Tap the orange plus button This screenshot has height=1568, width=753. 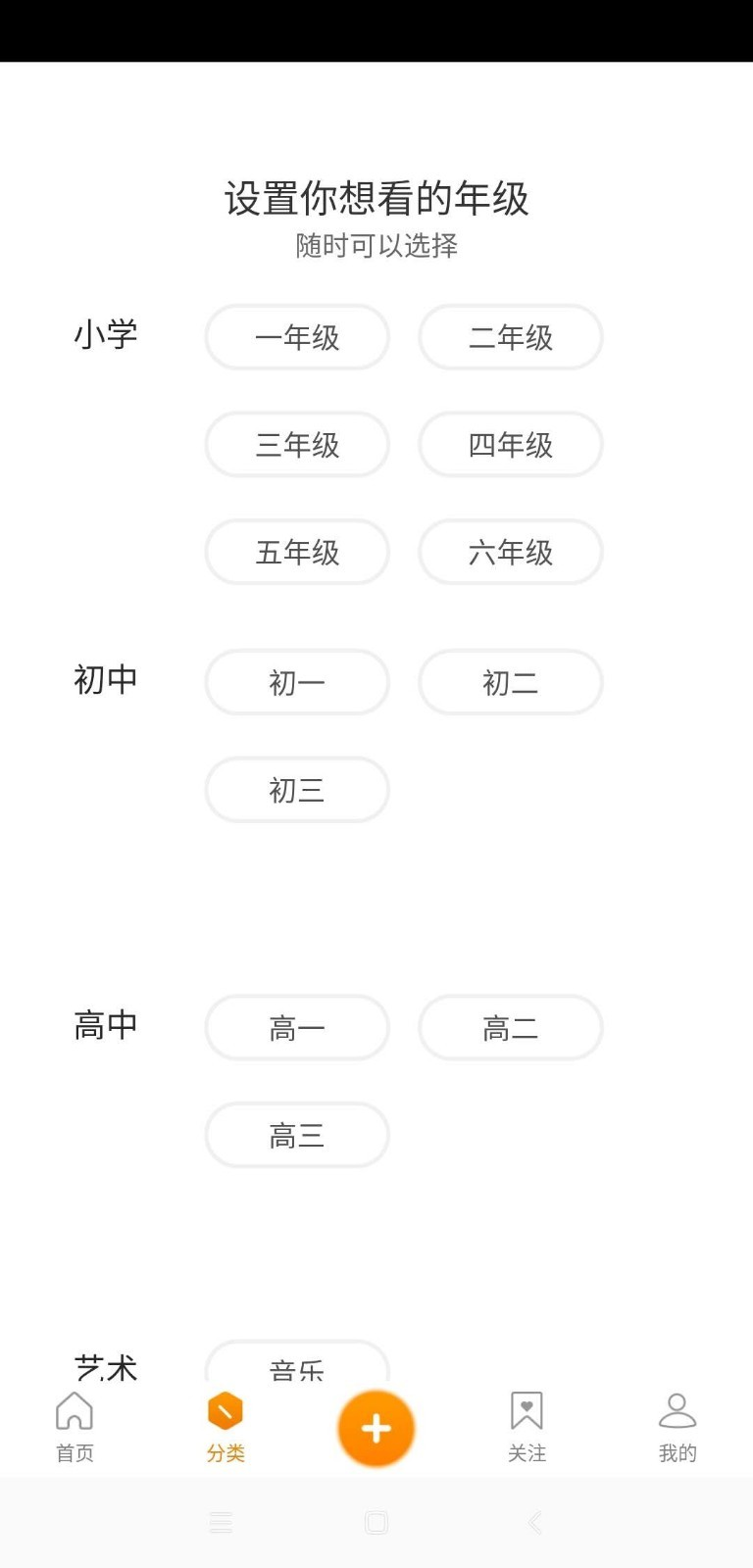pyautogui.click(x=376, y=1428)
